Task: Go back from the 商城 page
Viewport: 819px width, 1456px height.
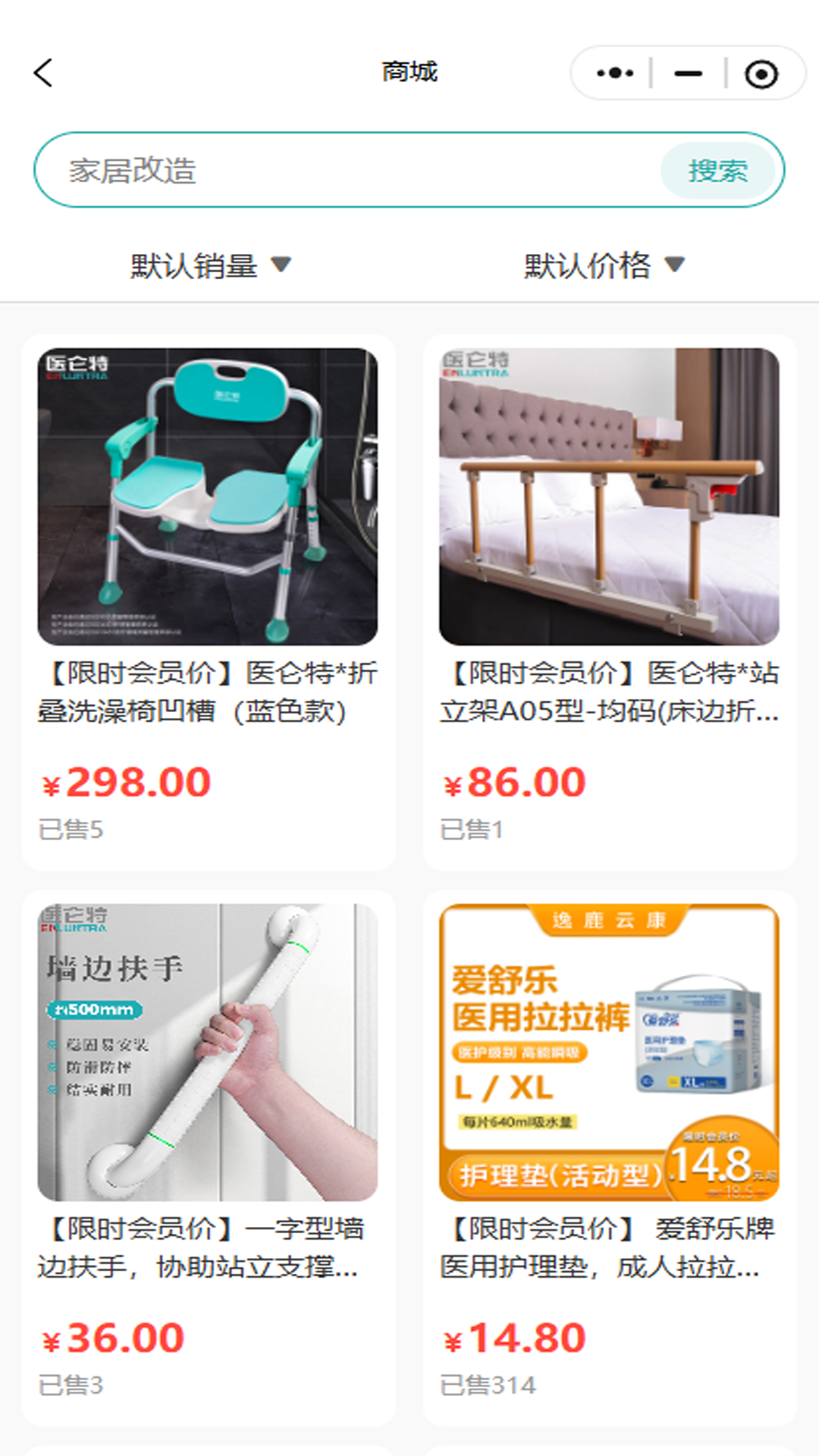Action: 44,74
